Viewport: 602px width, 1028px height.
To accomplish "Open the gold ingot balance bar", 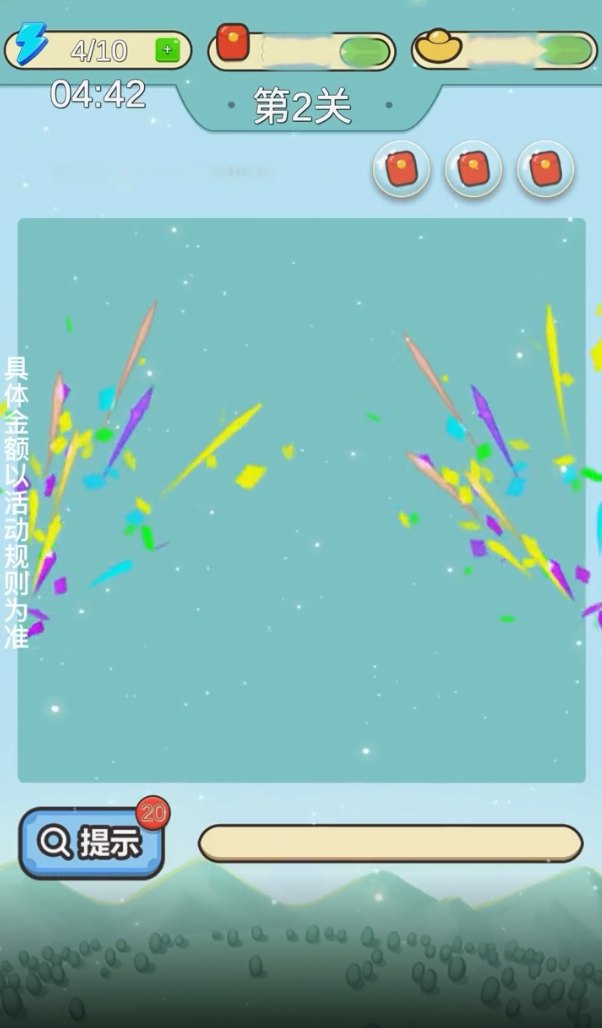I will point(505,50).
